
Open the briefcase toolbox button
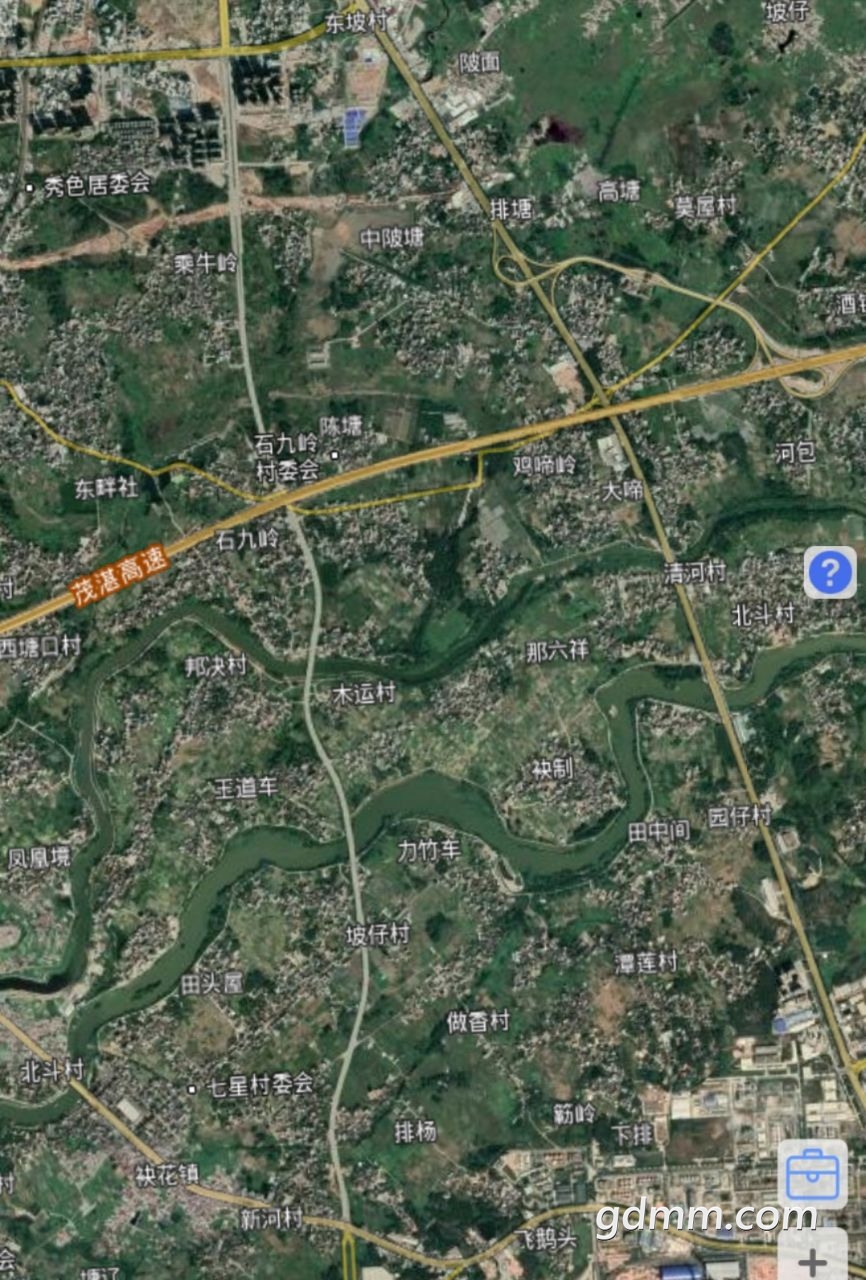tap(812, 1175)
